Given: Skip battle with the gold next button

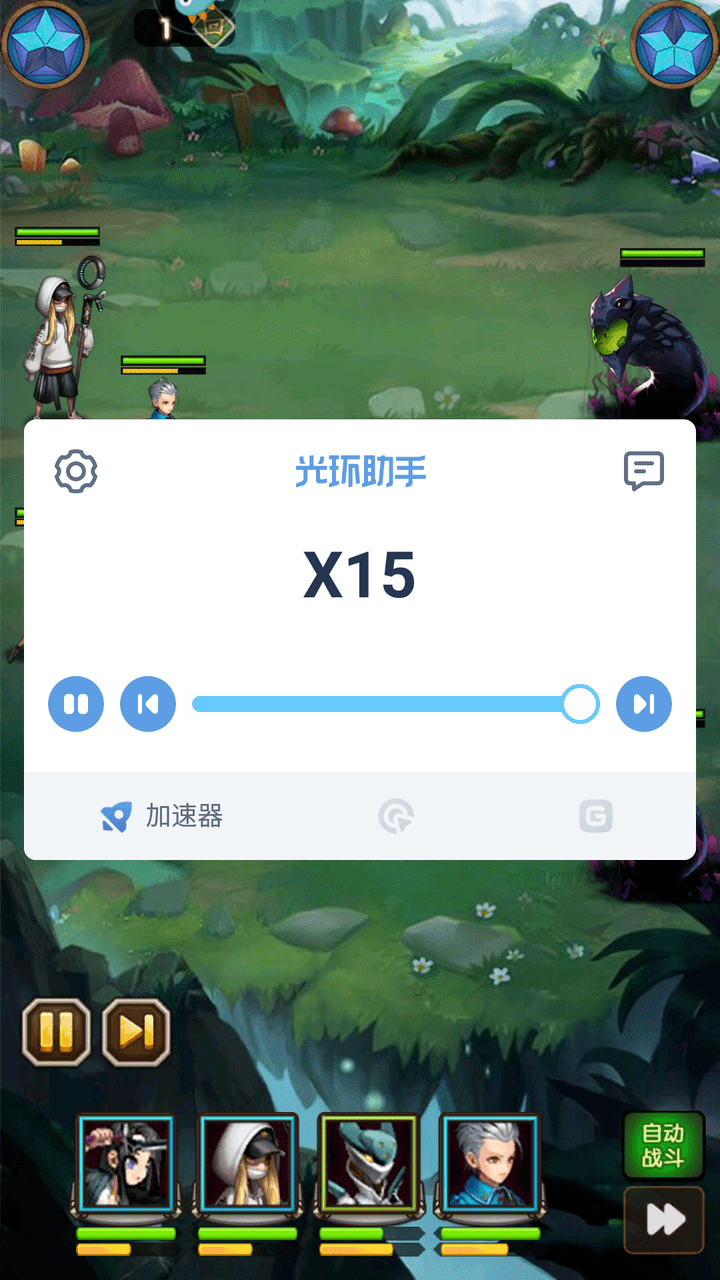Looking at the screenshot, I should tap(137, 1032).
